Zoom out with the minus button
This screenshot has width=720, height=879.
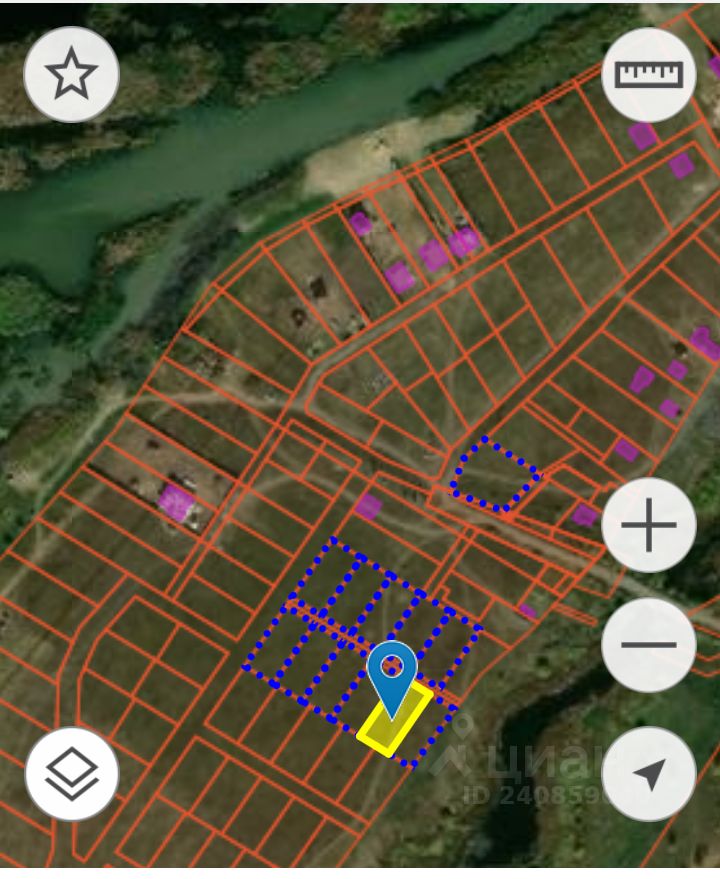pyautogui.click(x=648, y=646)
